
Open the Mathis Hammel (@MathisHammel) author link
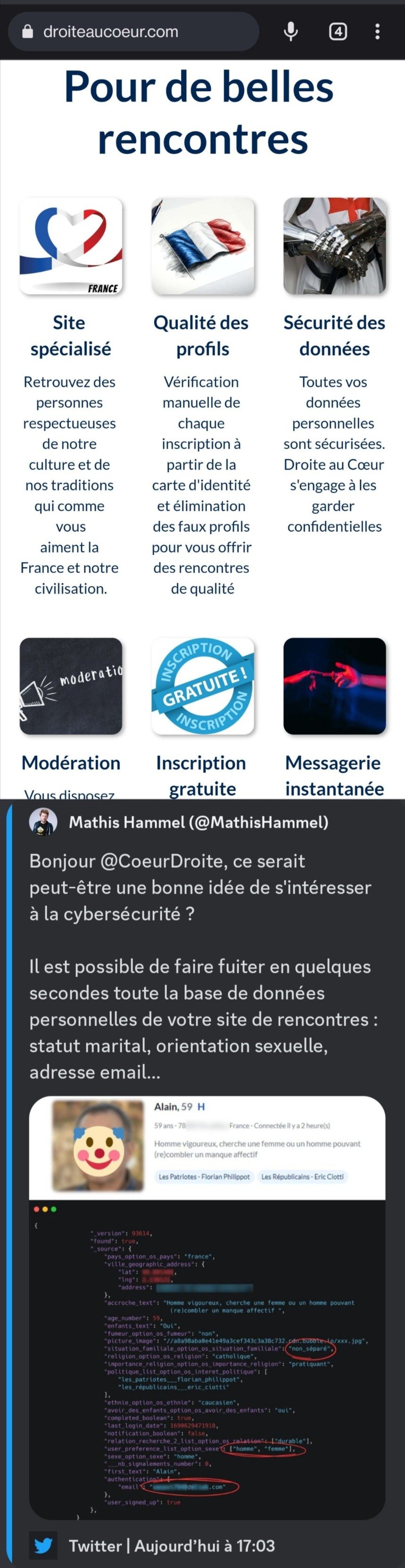(x=198, y=822)
